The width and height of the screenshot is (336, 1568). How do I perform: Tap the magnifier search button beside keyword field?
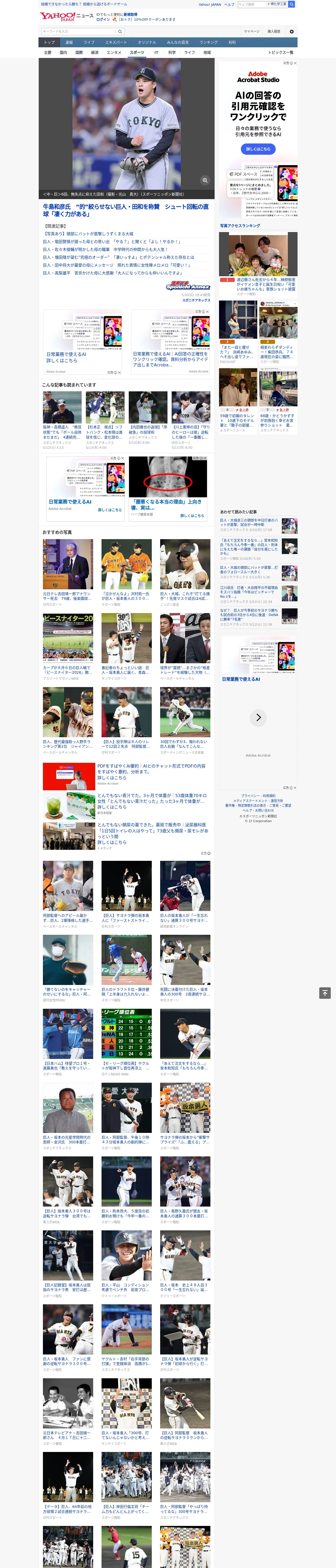point(120,31)
